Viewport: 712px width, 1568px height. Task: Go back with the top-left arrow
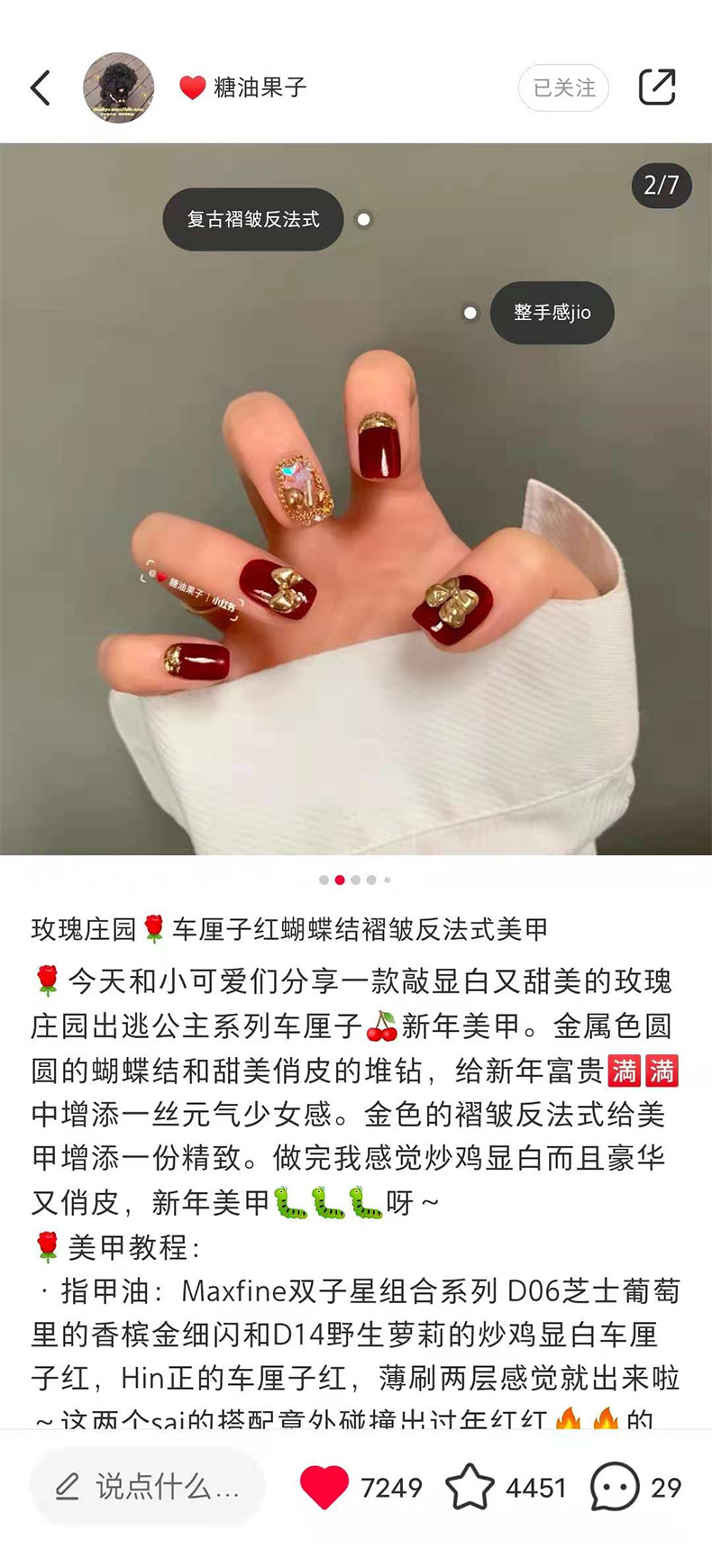41,88
